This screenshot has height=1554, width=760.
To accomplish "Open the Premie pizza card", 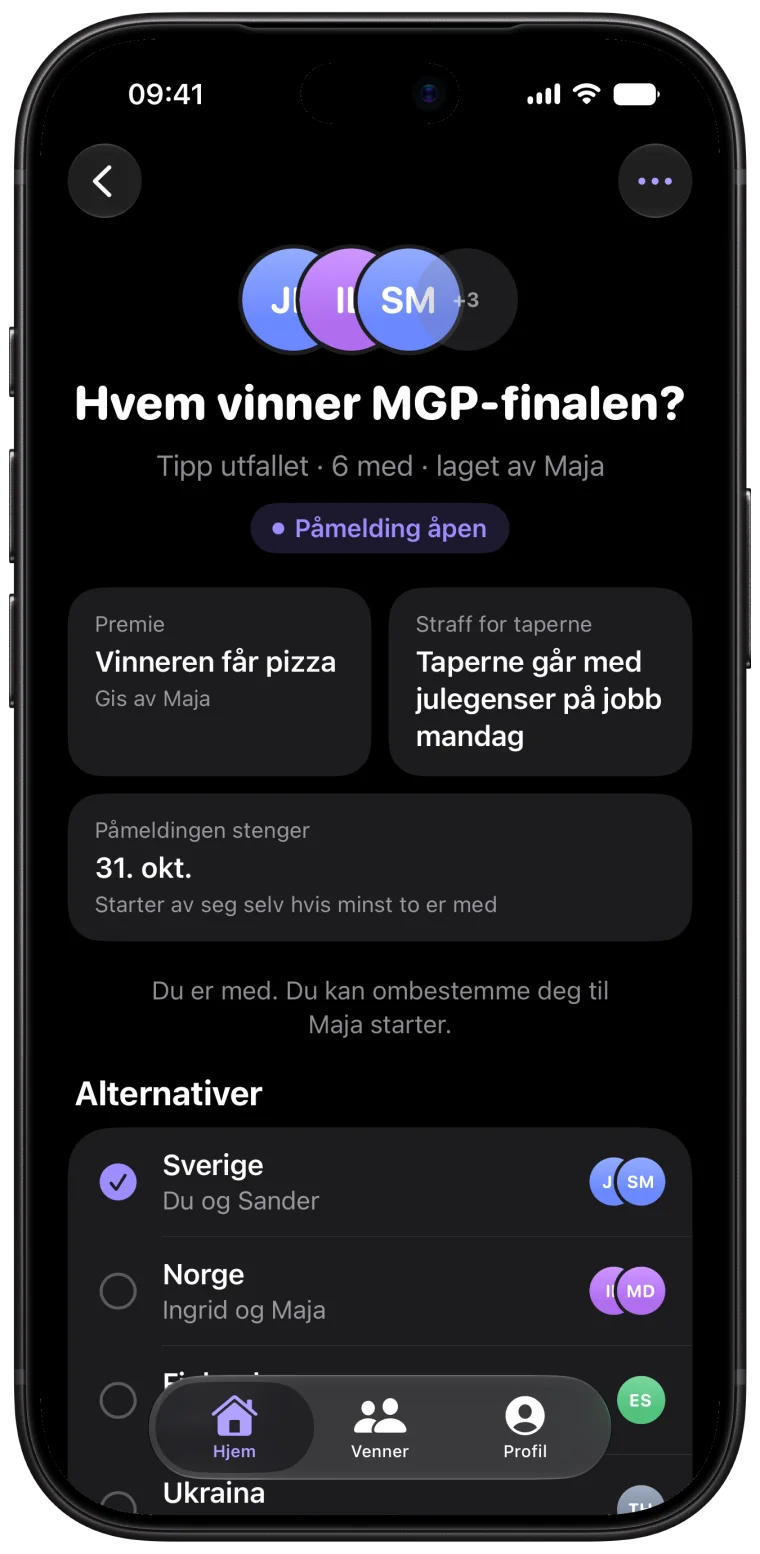I will [x=219, y=682].
